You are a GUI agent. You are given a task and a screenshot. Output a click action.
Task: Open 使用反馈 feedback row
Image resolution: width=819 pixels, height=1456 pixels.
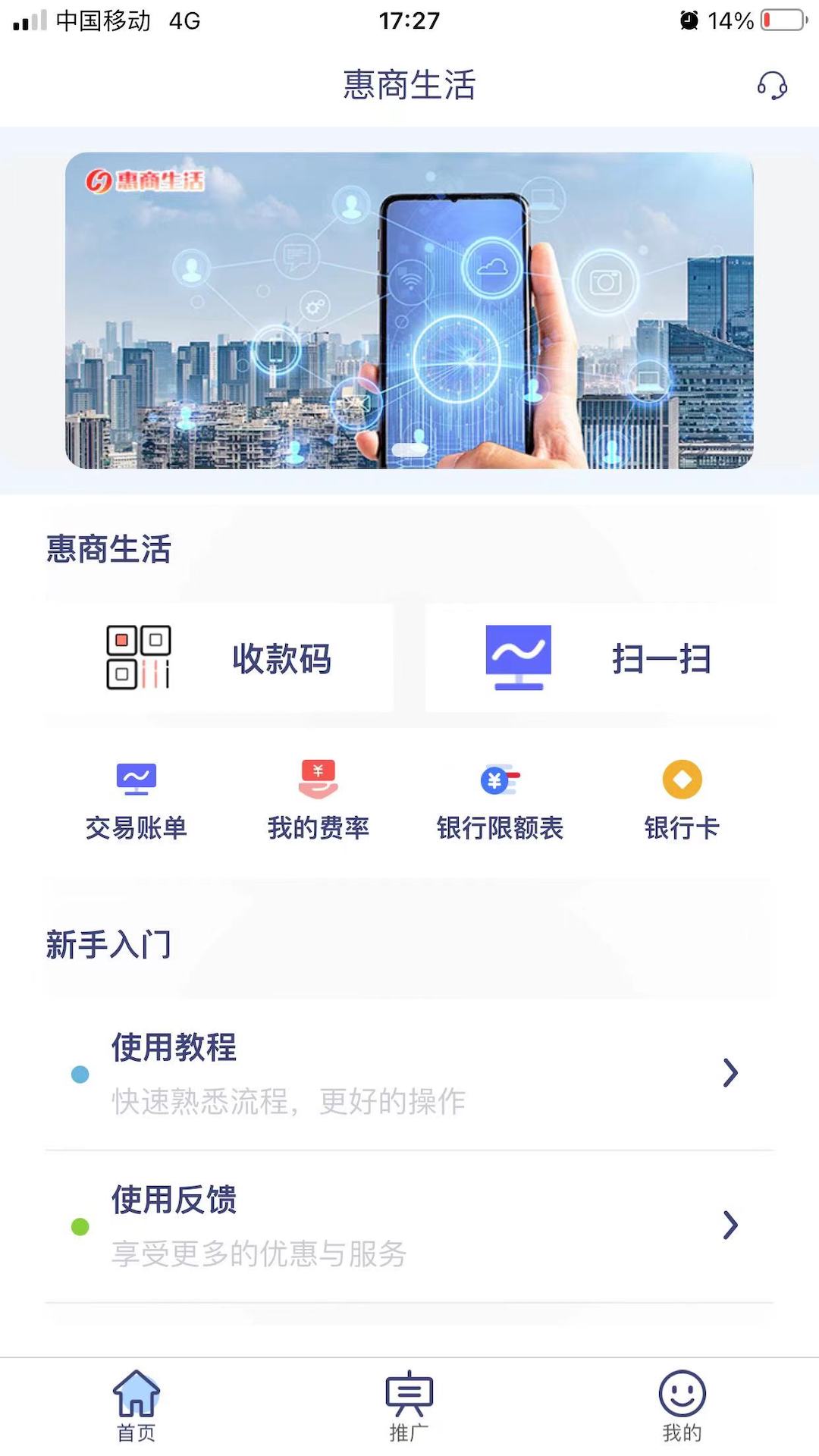click(409, 1225)
